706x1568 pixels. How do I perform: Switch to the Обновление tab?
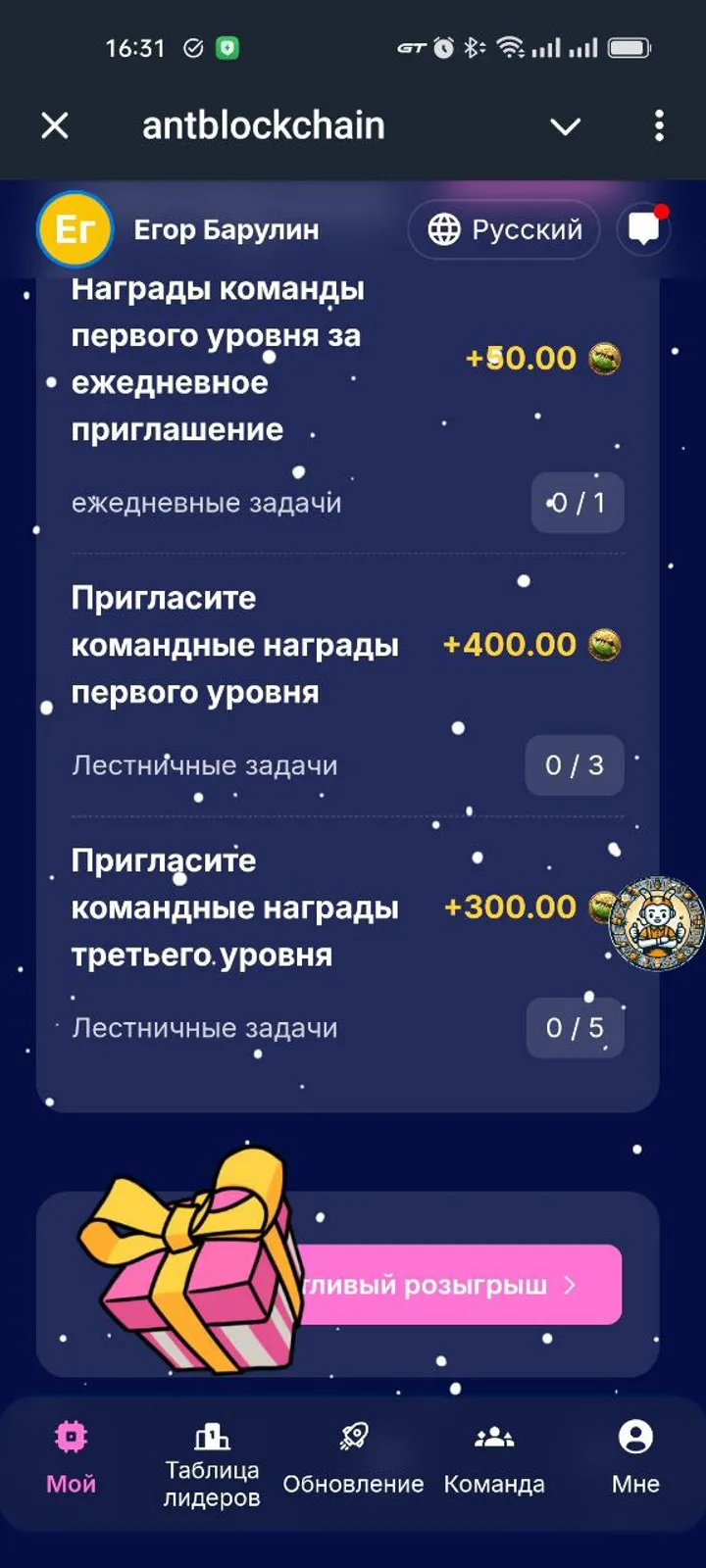353,1460
